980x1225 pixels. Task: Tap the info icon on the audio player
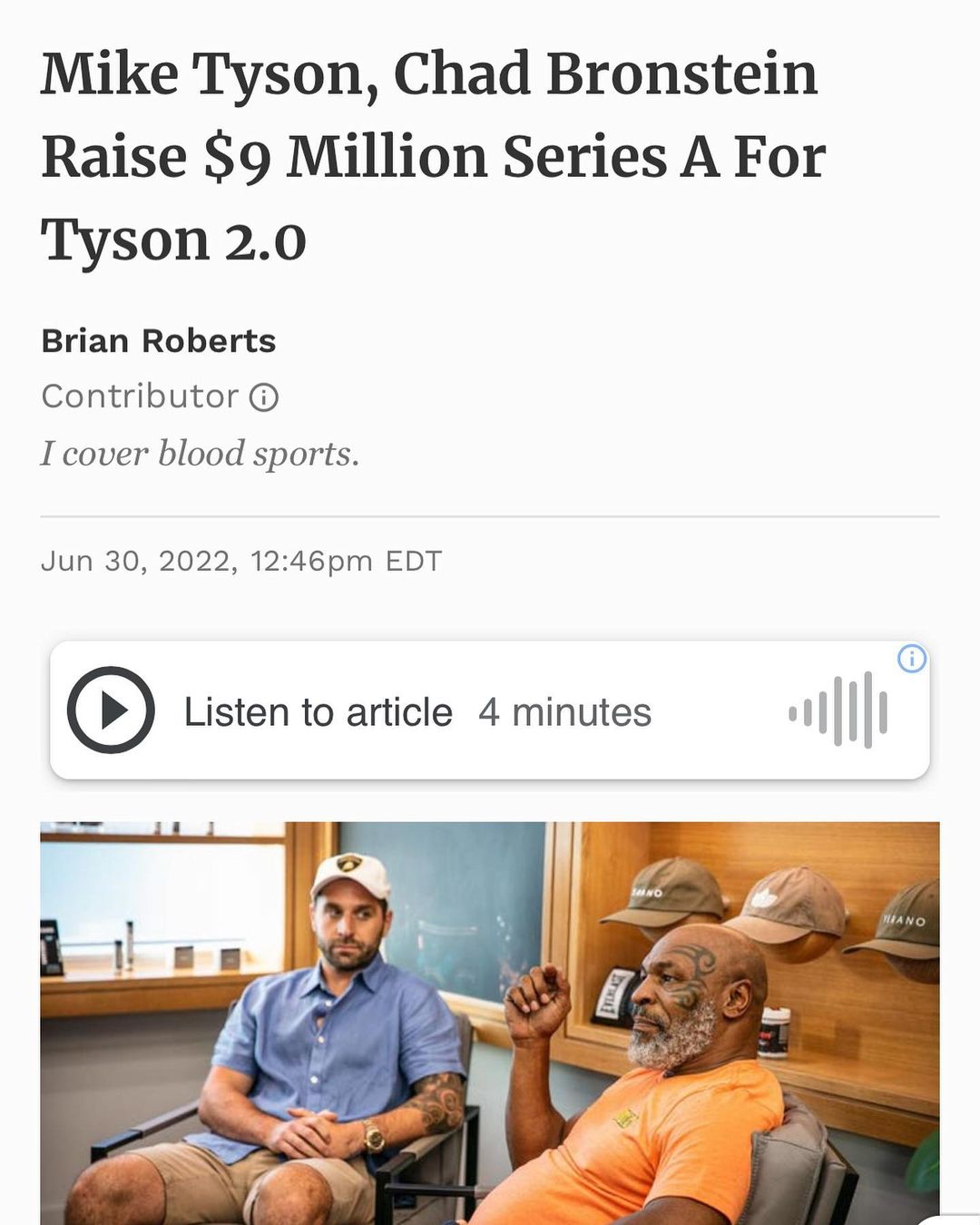pyautogui.click(x=911, y=659)
